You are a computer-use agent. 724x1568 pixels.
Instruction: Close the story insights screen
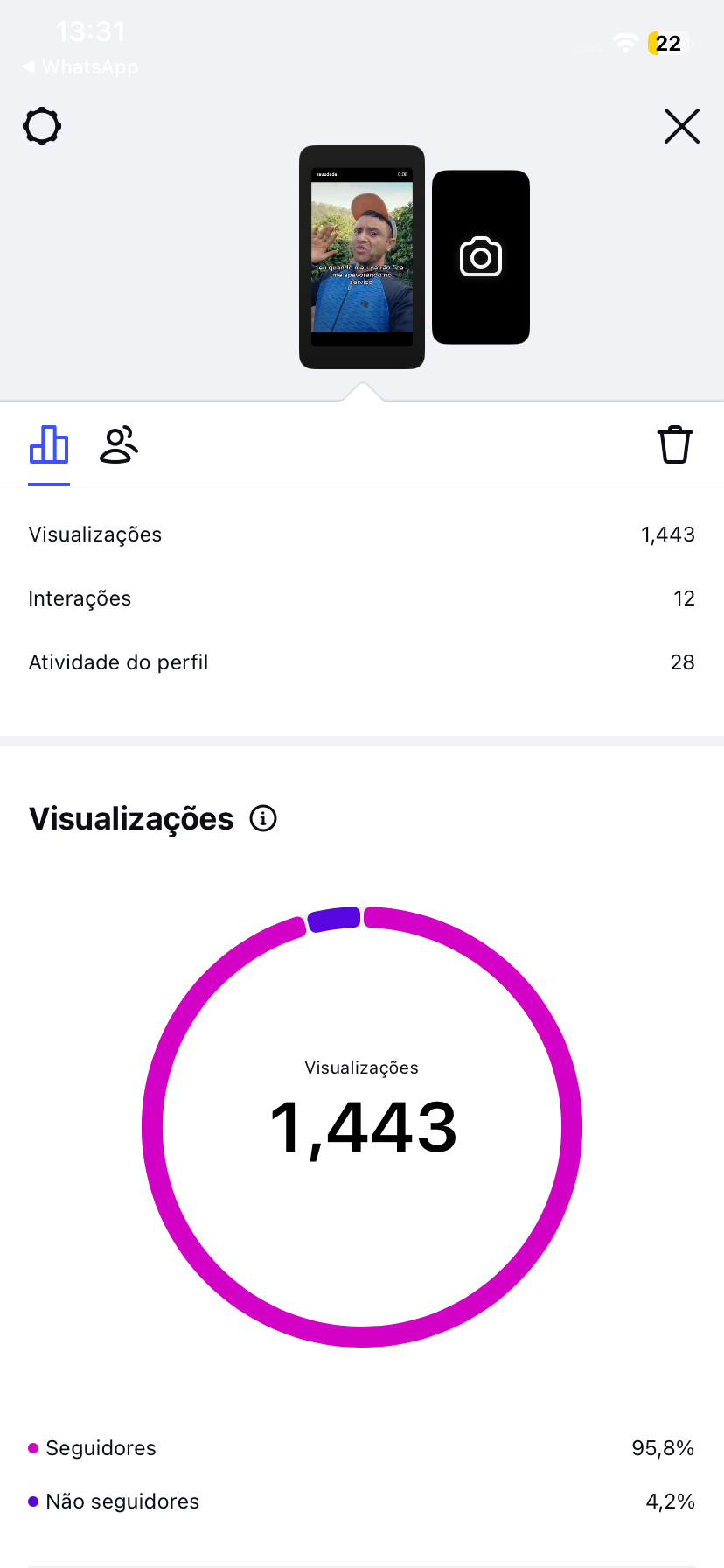point(681,126)
